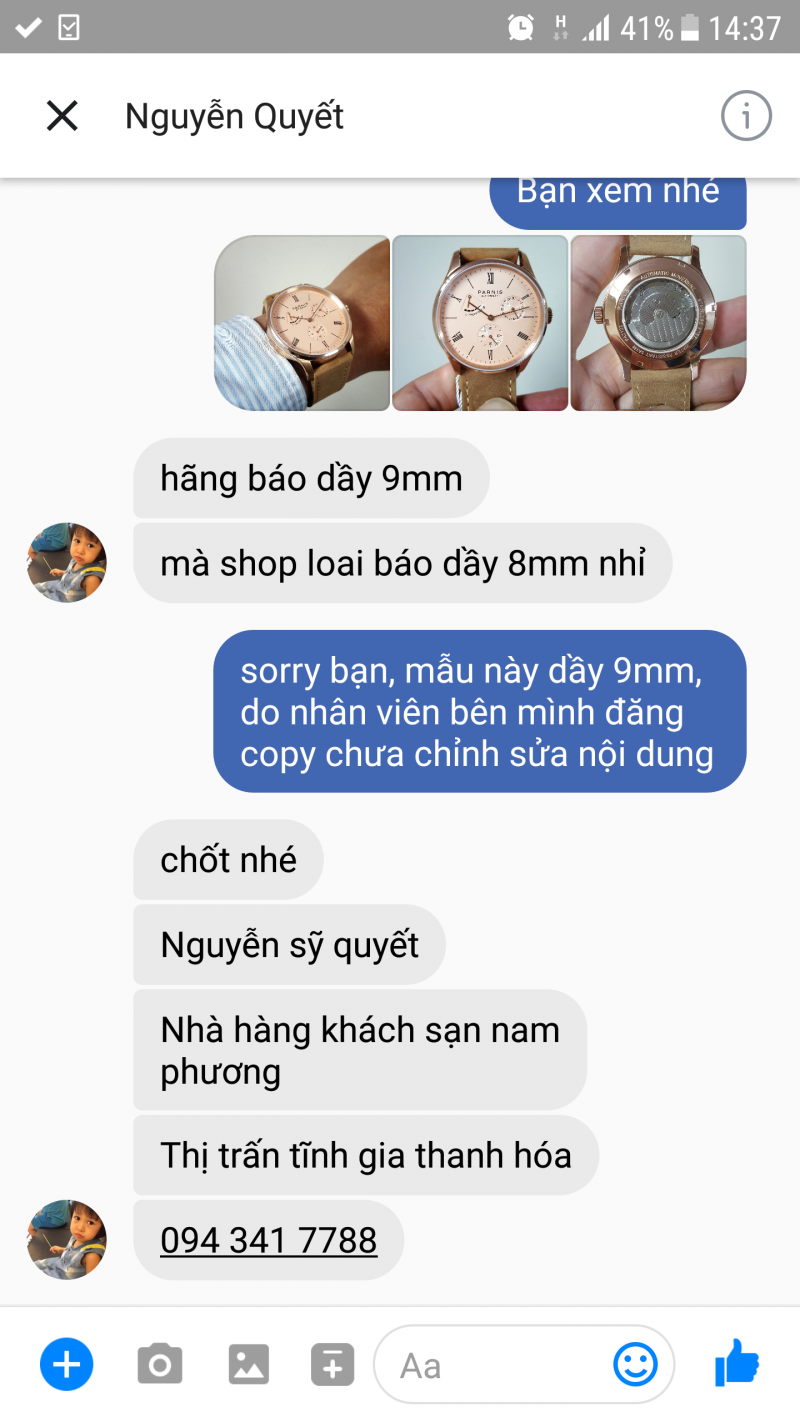800x1422 pixels.
Task: View the watch back photo
Action: (x=658, y=323)
